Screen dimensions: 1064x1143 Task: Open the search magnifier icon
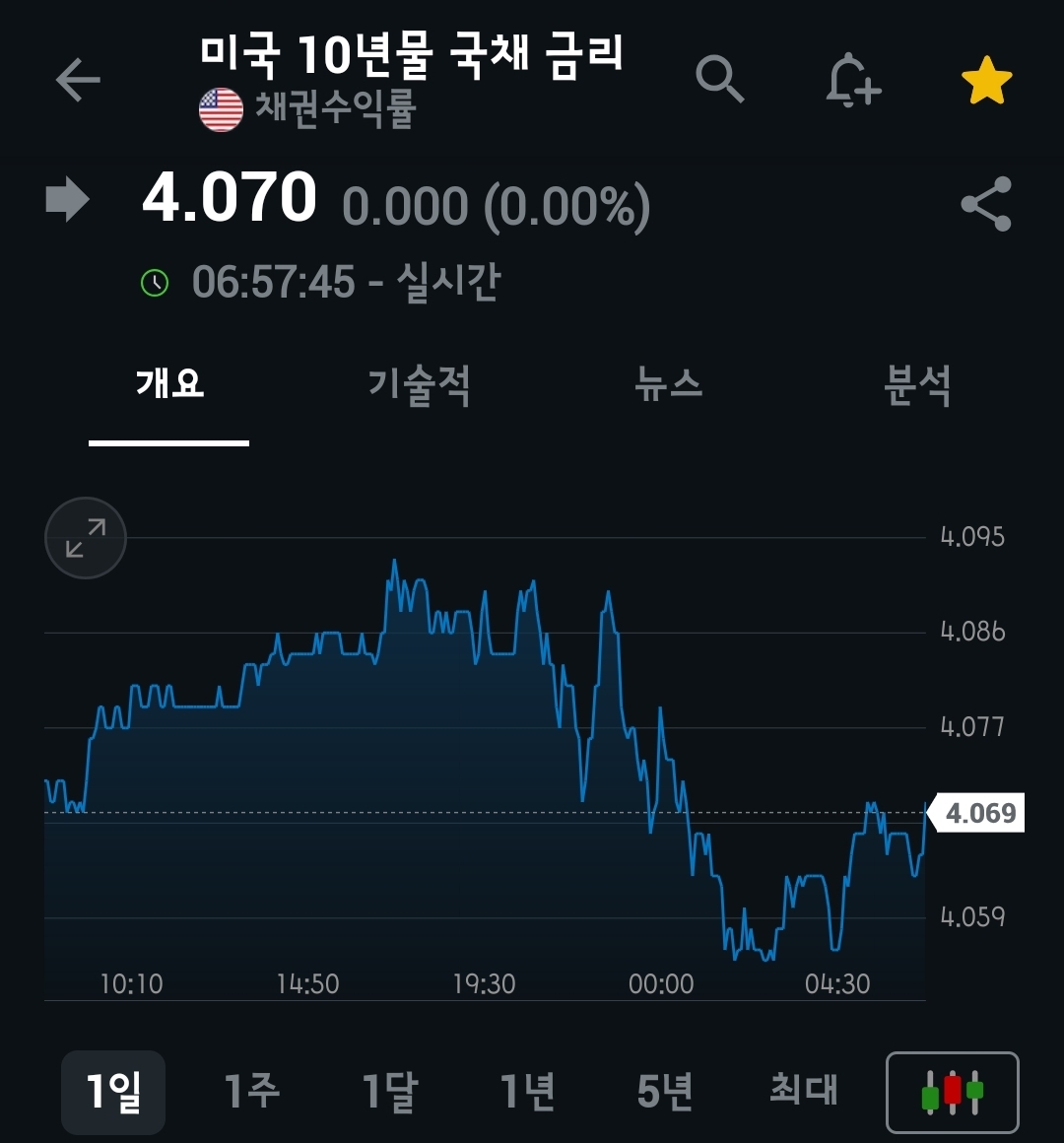[x=719, y=79]
